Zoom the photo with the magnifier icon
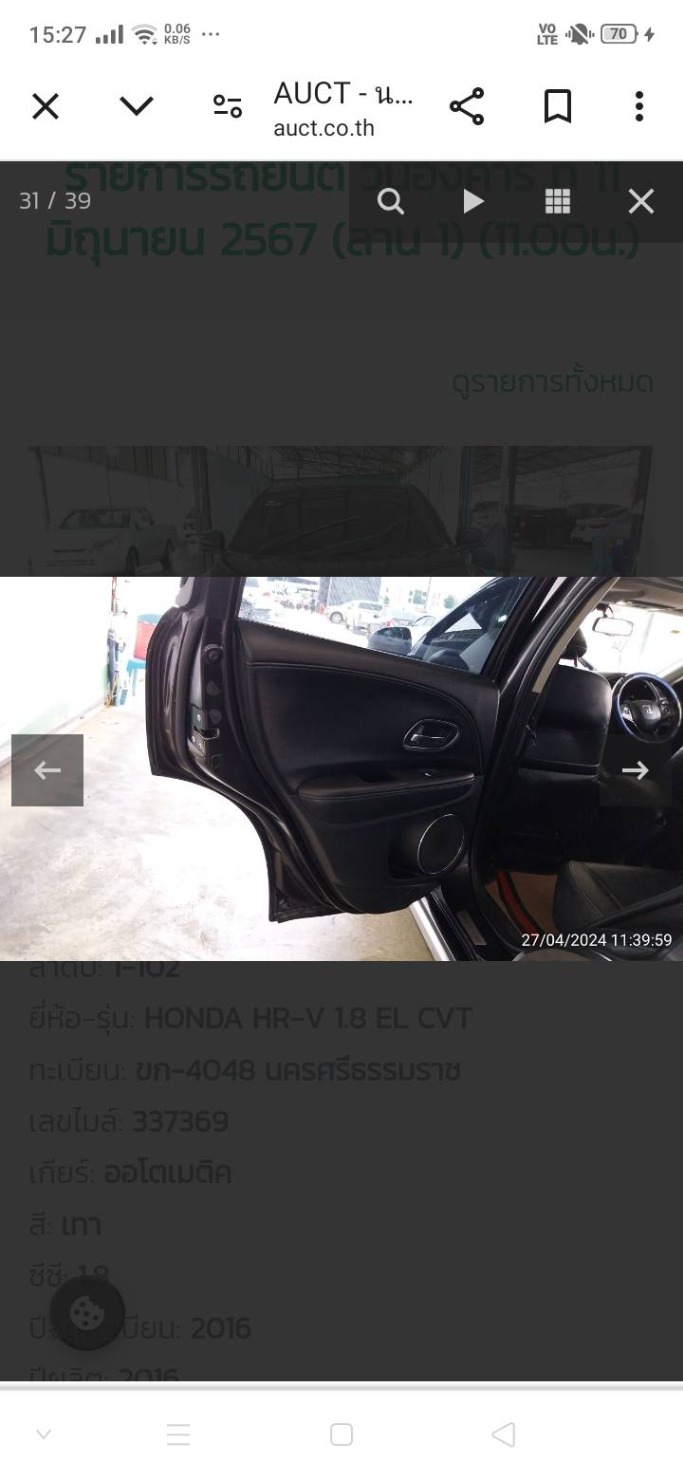The width and height of the screenshot is (683, 1480). (x=391, y=202)
